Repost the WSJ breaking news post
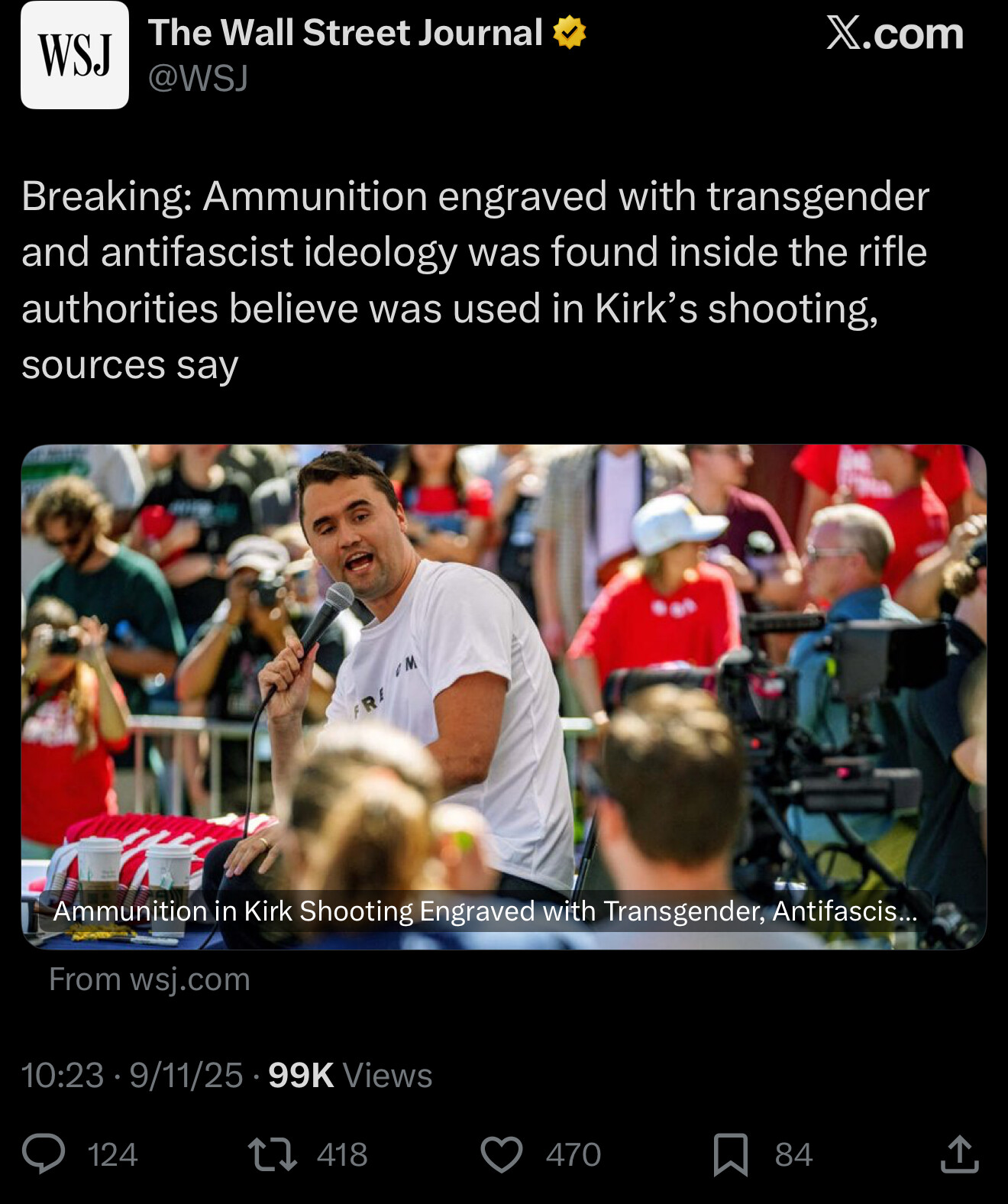This screenshot has height=1204, width=1008. coord(273,1154)
